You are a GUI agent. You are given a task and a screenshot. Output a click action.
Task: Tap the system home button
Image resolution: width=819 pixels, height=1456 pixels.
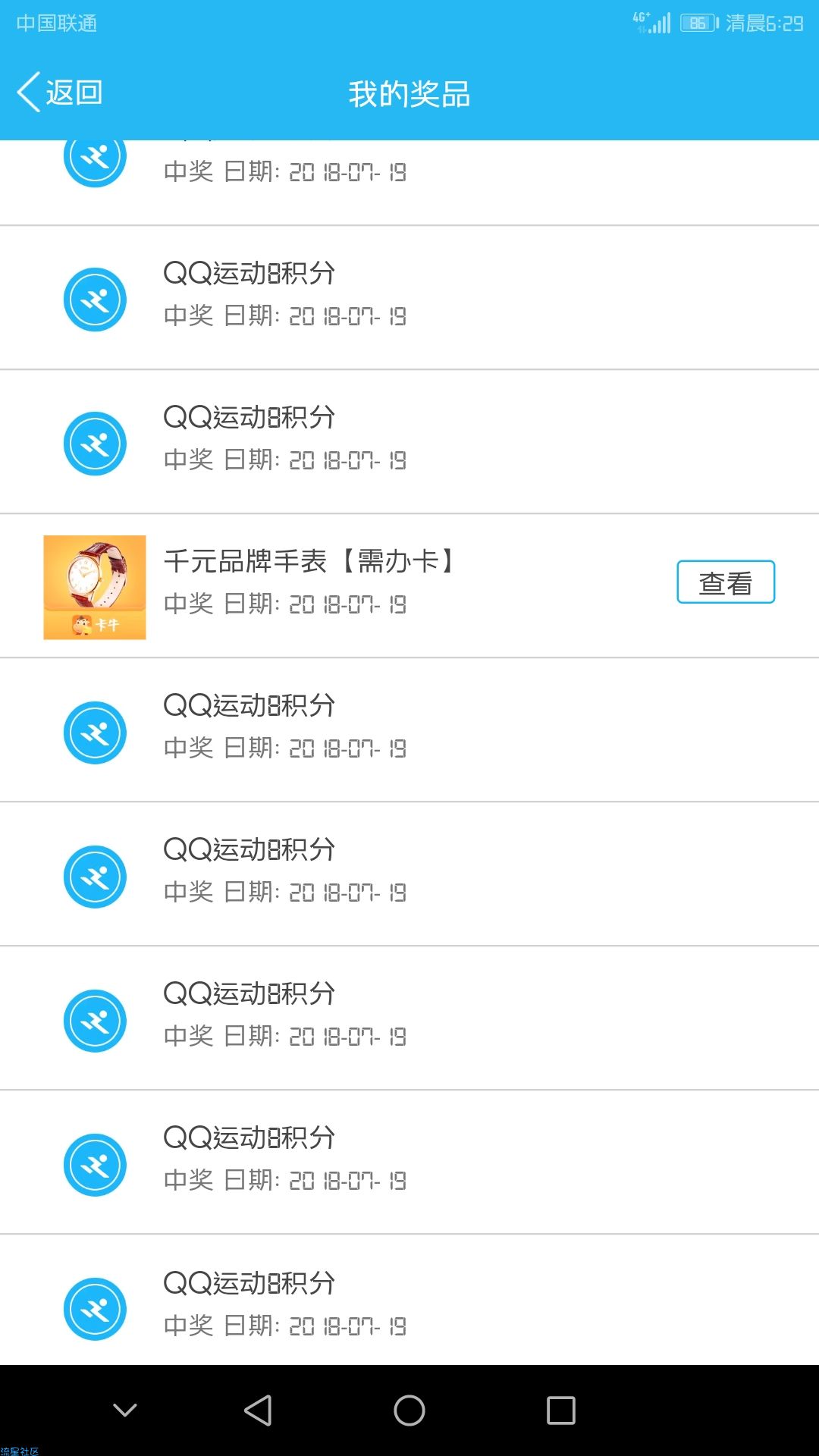click(x=409, y=1410)
